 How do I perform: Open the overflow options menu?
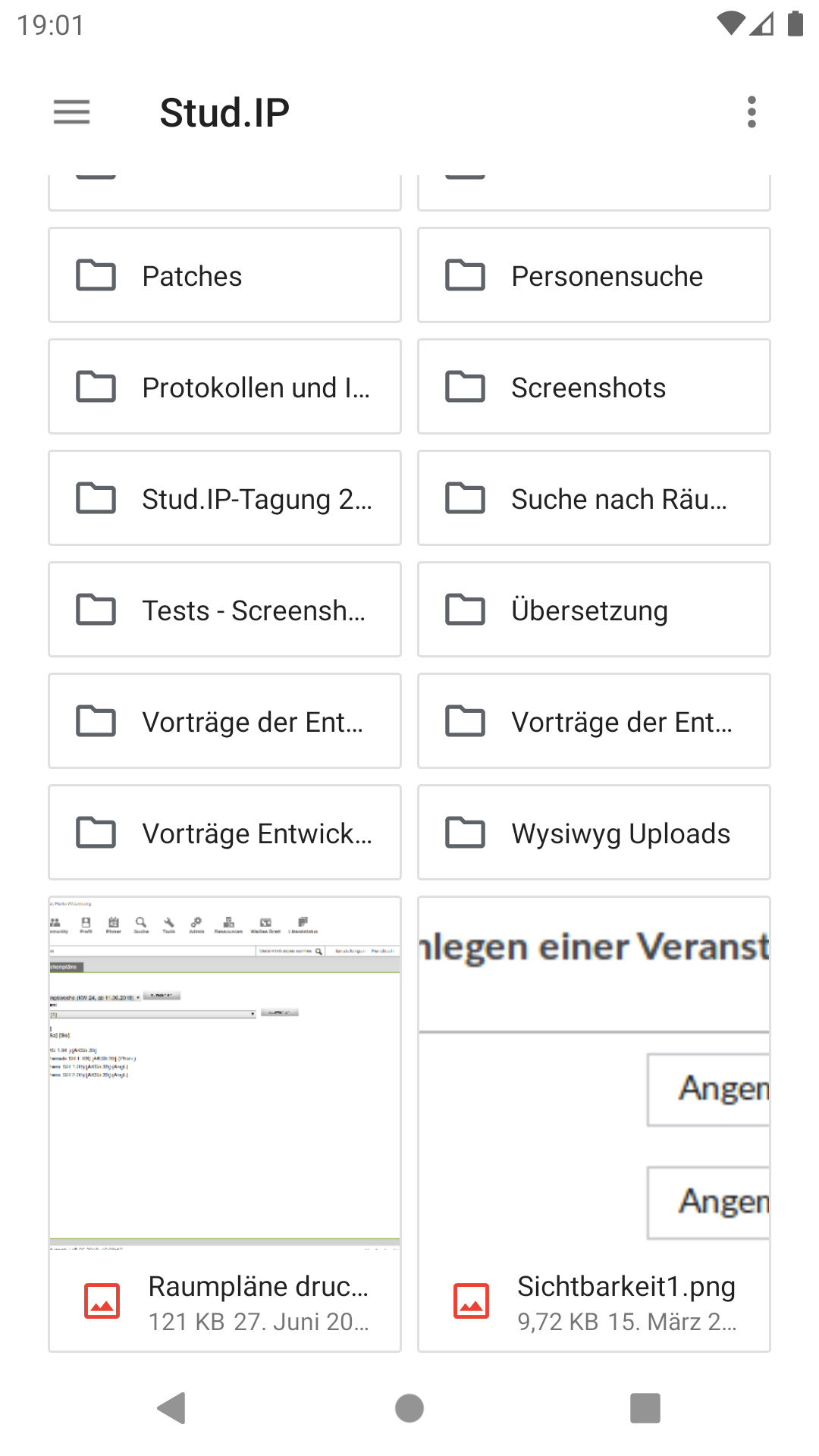coord(751,112)
